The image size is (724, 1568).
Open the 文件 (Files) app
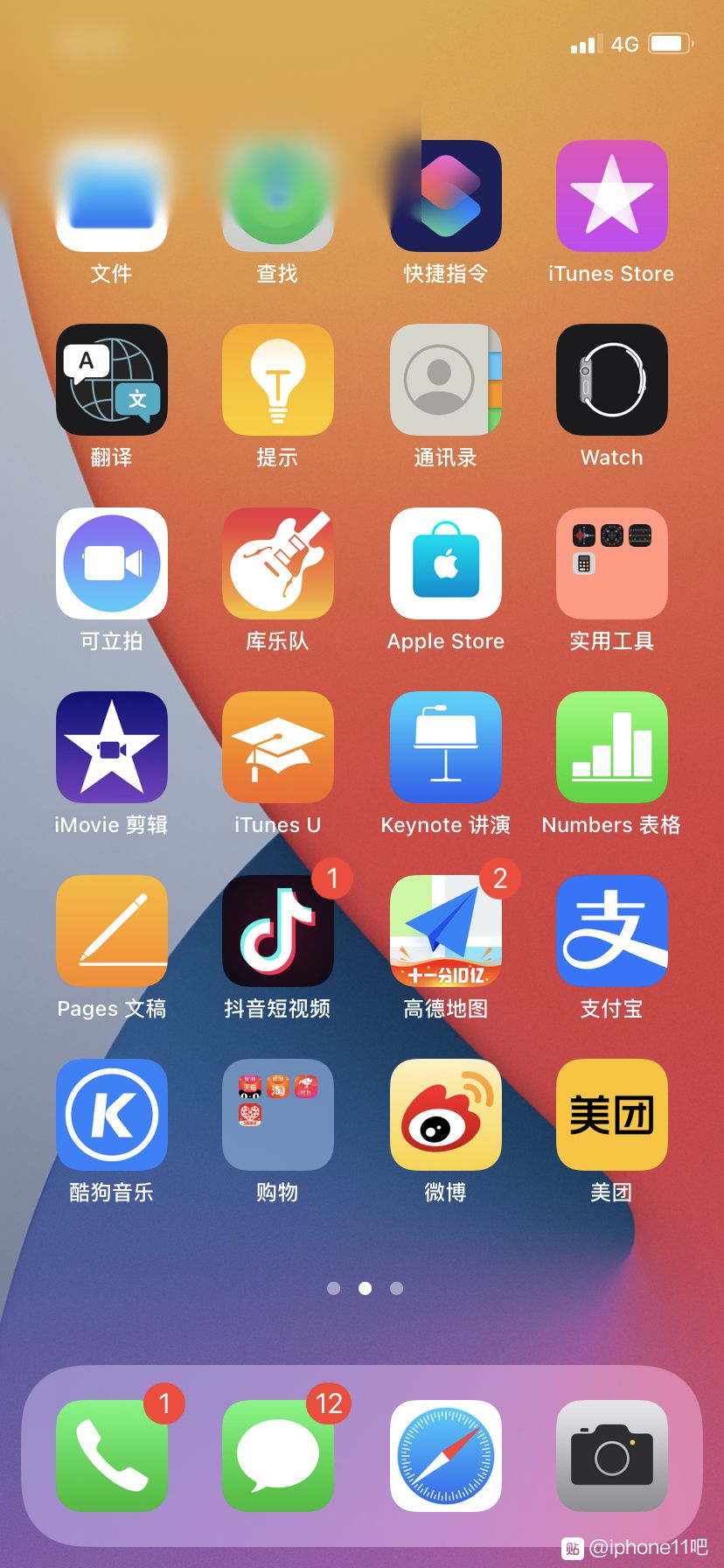(112, 196)
